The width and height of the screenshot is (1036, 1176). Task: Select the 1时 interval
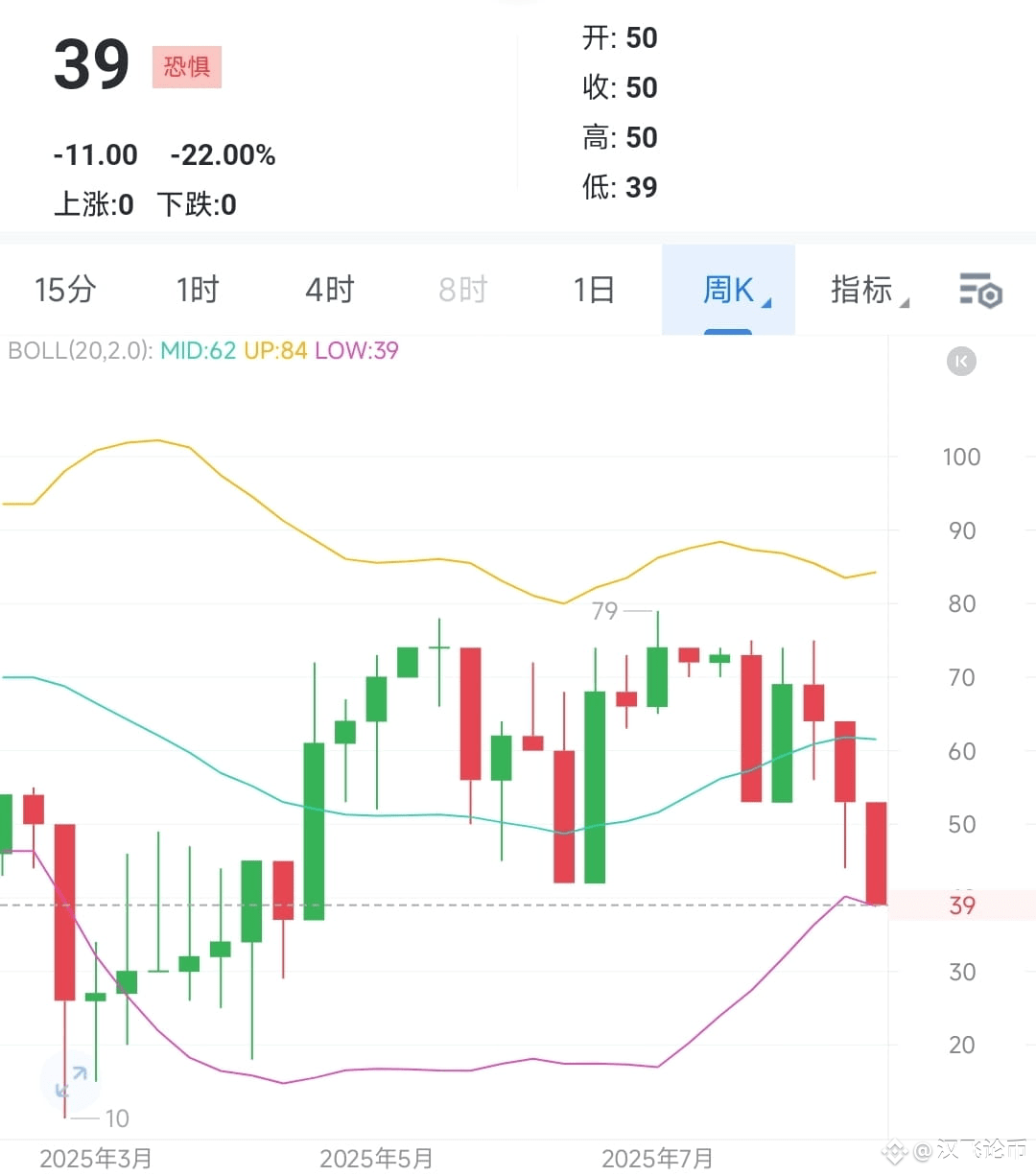pyautogui.click(x=198, y=290)
